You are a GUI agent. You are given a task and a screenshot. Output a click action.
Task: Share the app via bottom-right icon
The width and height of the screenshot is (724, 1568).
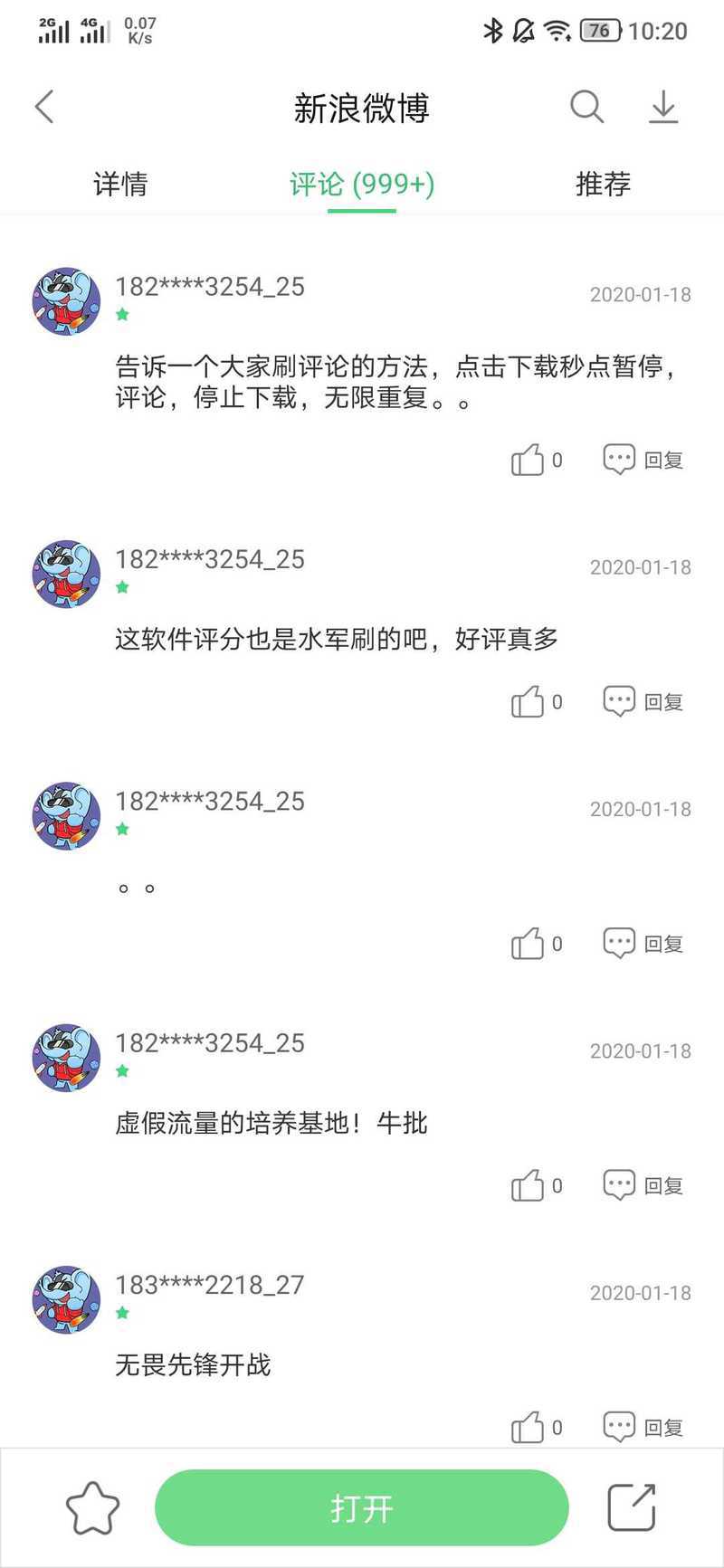pos(631,1507)
